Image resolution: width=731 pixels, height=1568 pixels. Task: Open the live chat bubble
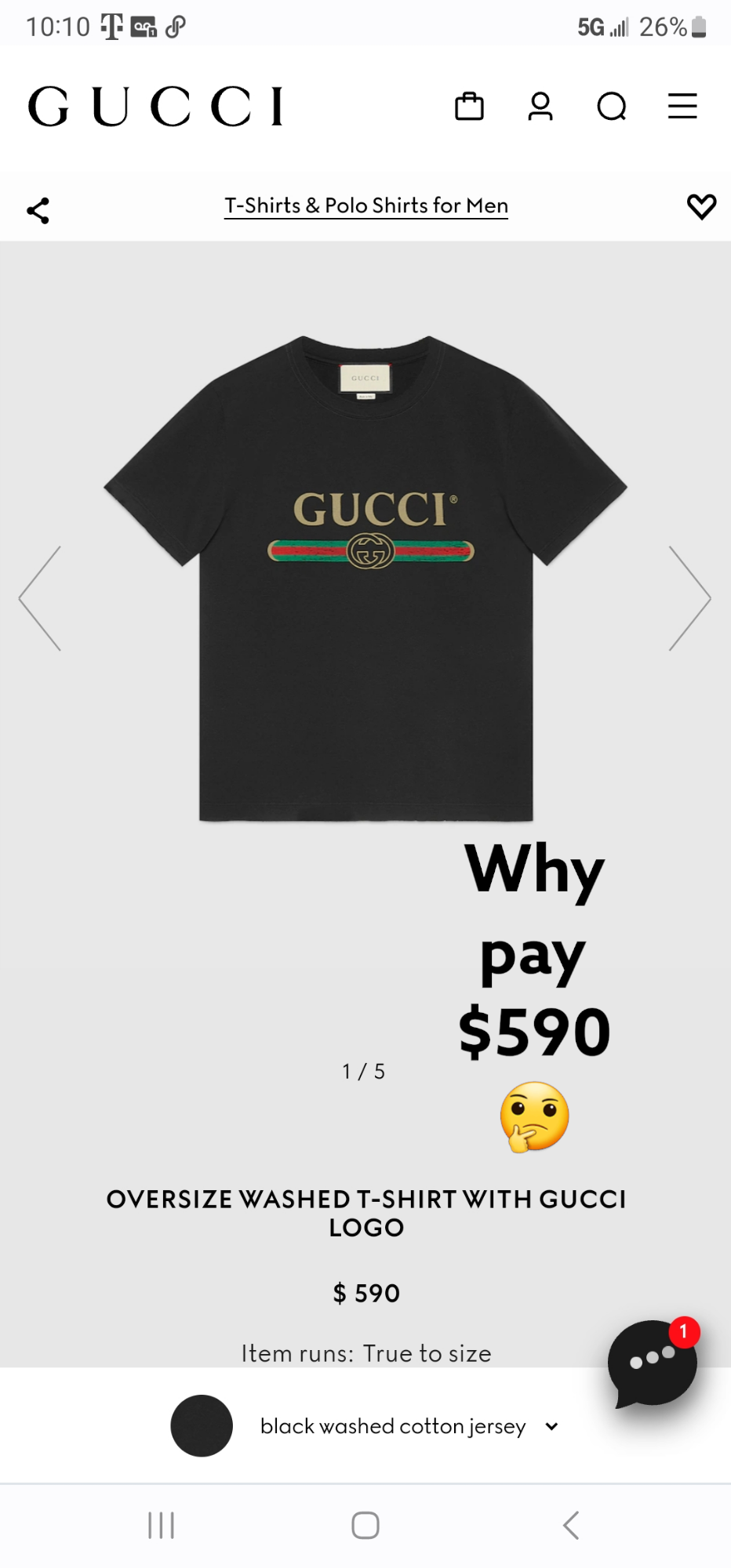(x=652, y=1363)
